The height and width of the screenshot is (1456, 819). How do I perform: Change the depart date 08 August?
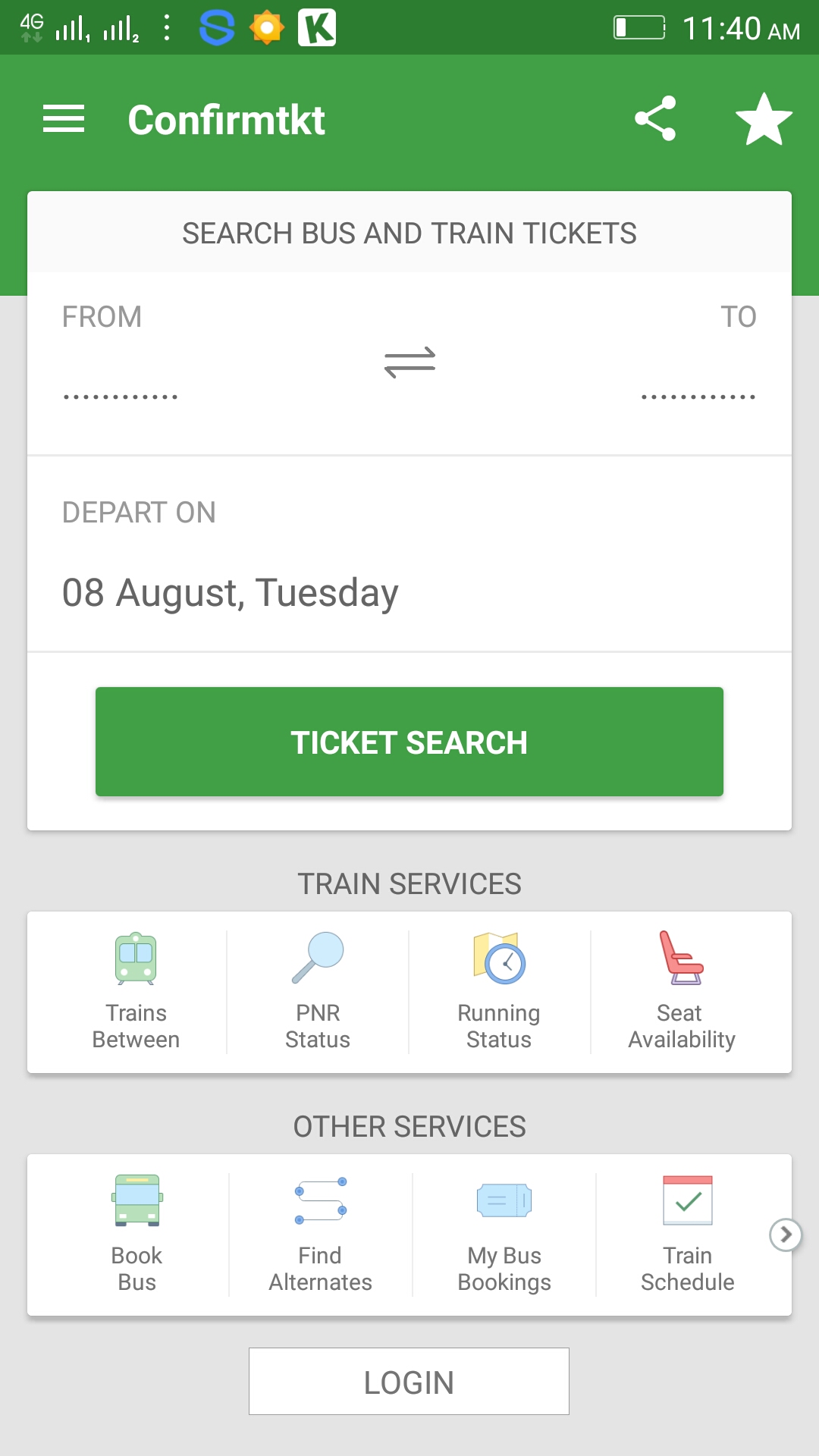click(x=231, y=592)
